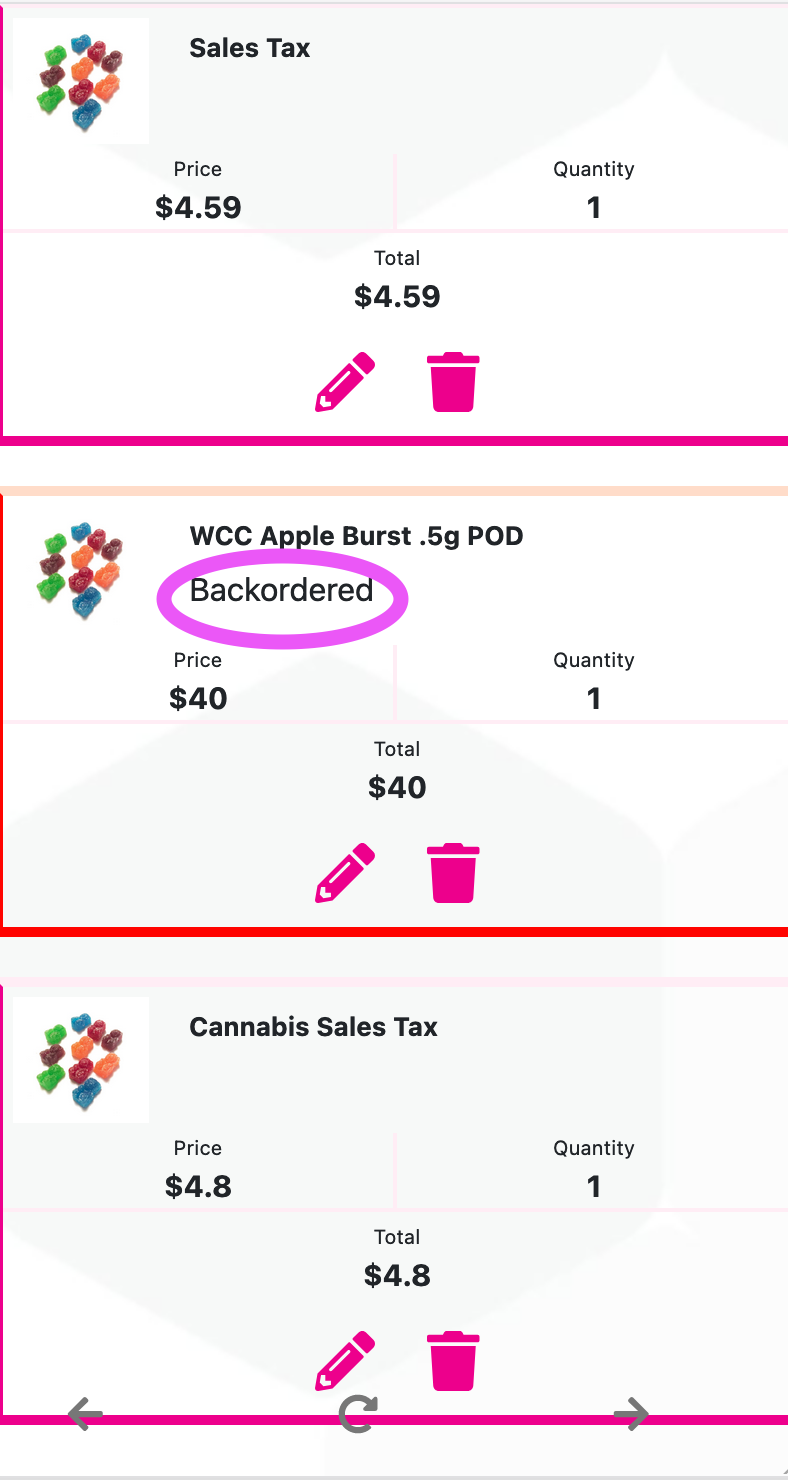Reload the page

358,1414
